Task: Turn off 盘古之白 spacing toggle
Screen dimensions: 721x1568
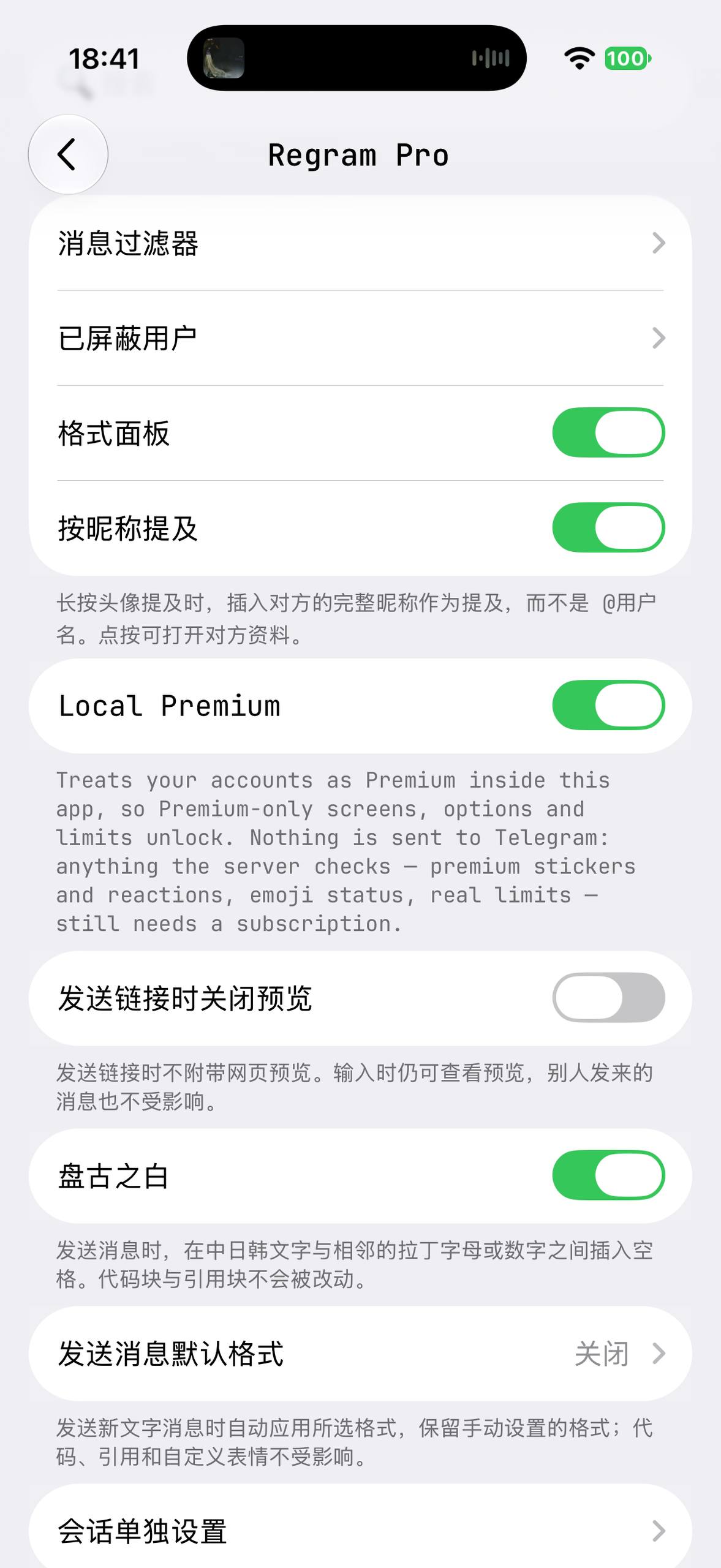Action: pos(608,1175)
